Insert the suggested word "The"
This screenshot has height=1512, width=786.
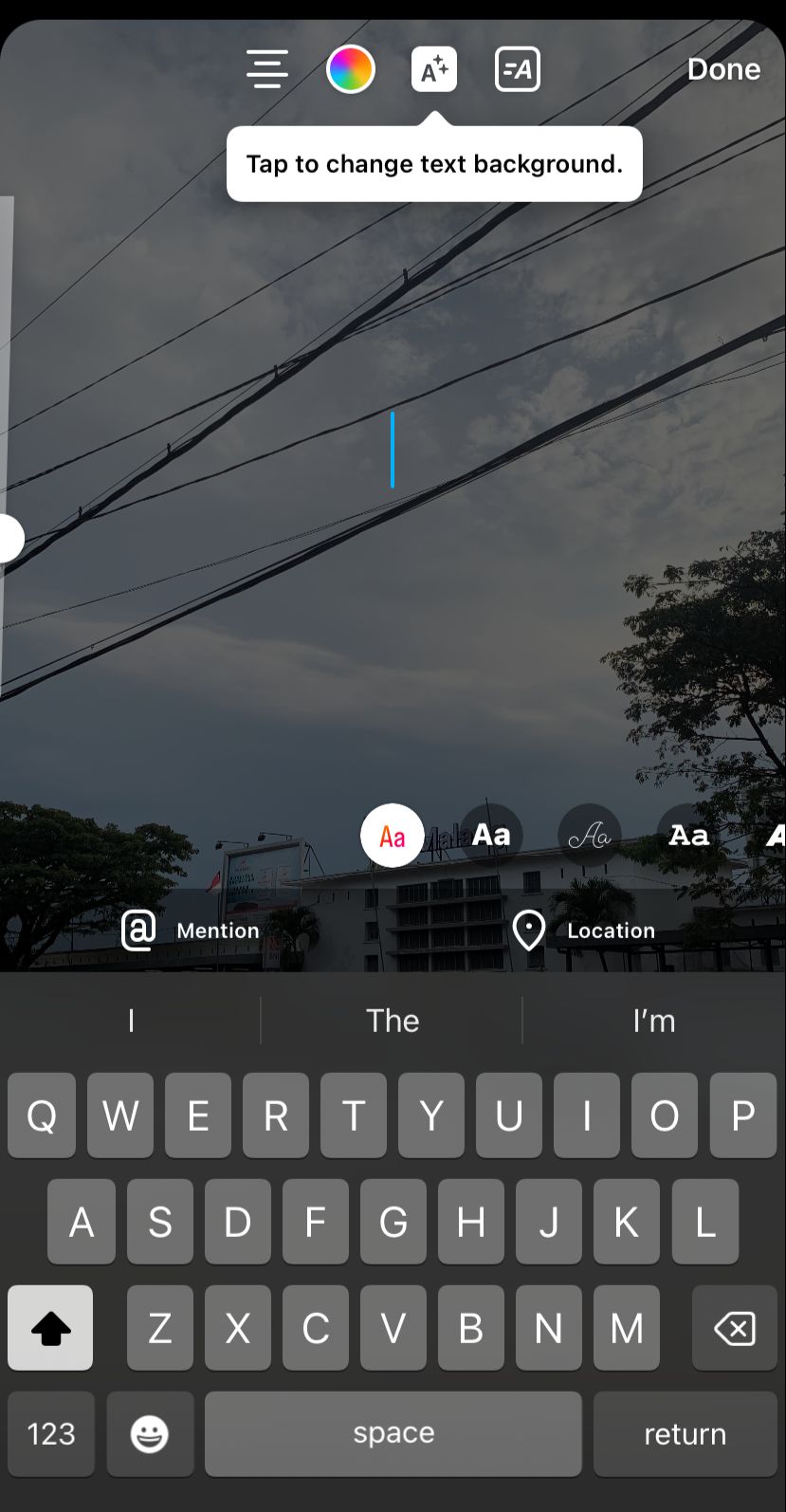[393, 1021]
